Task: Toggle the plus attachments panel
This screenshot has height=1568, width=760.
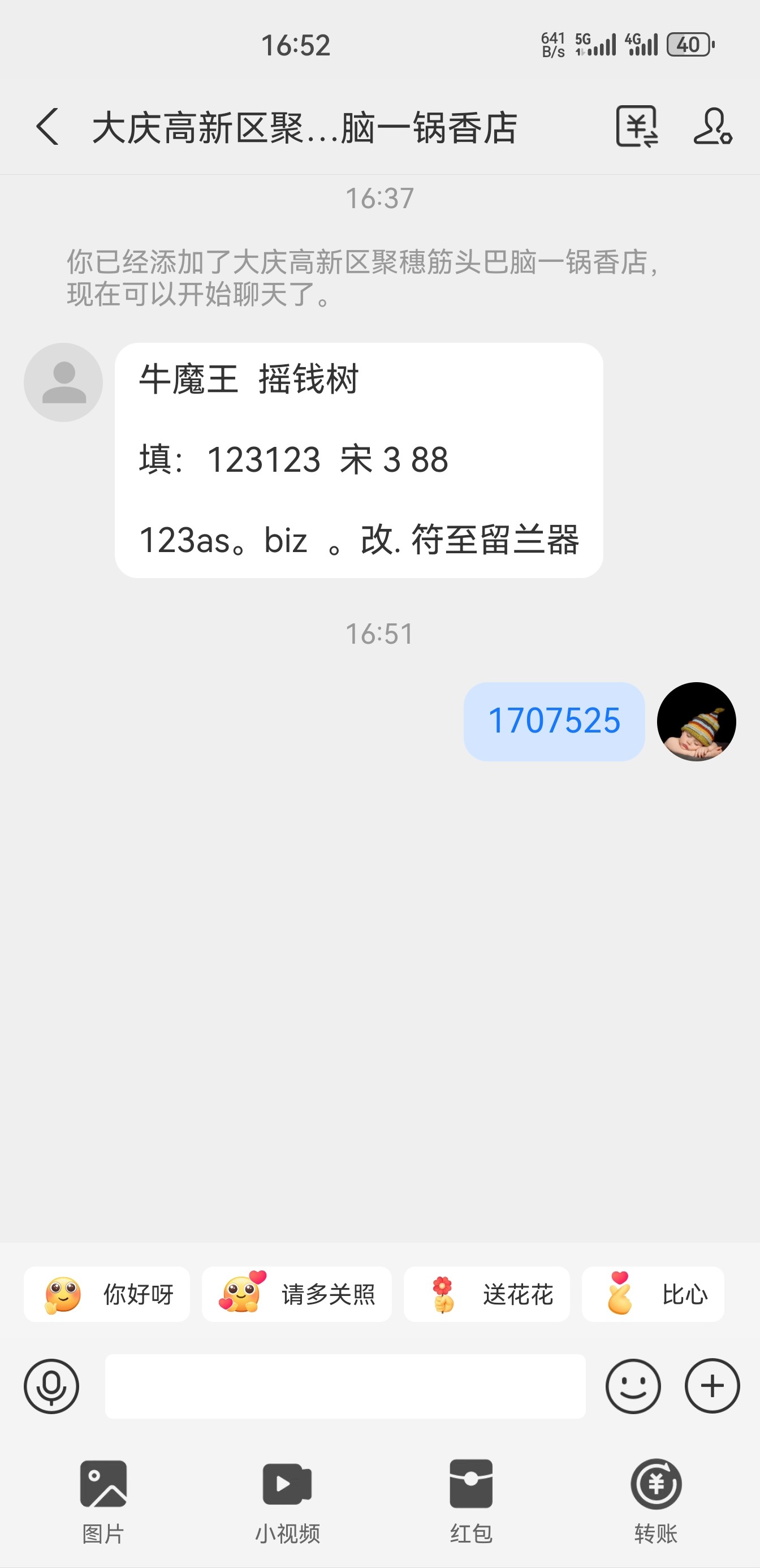Action: point(712,1386)
